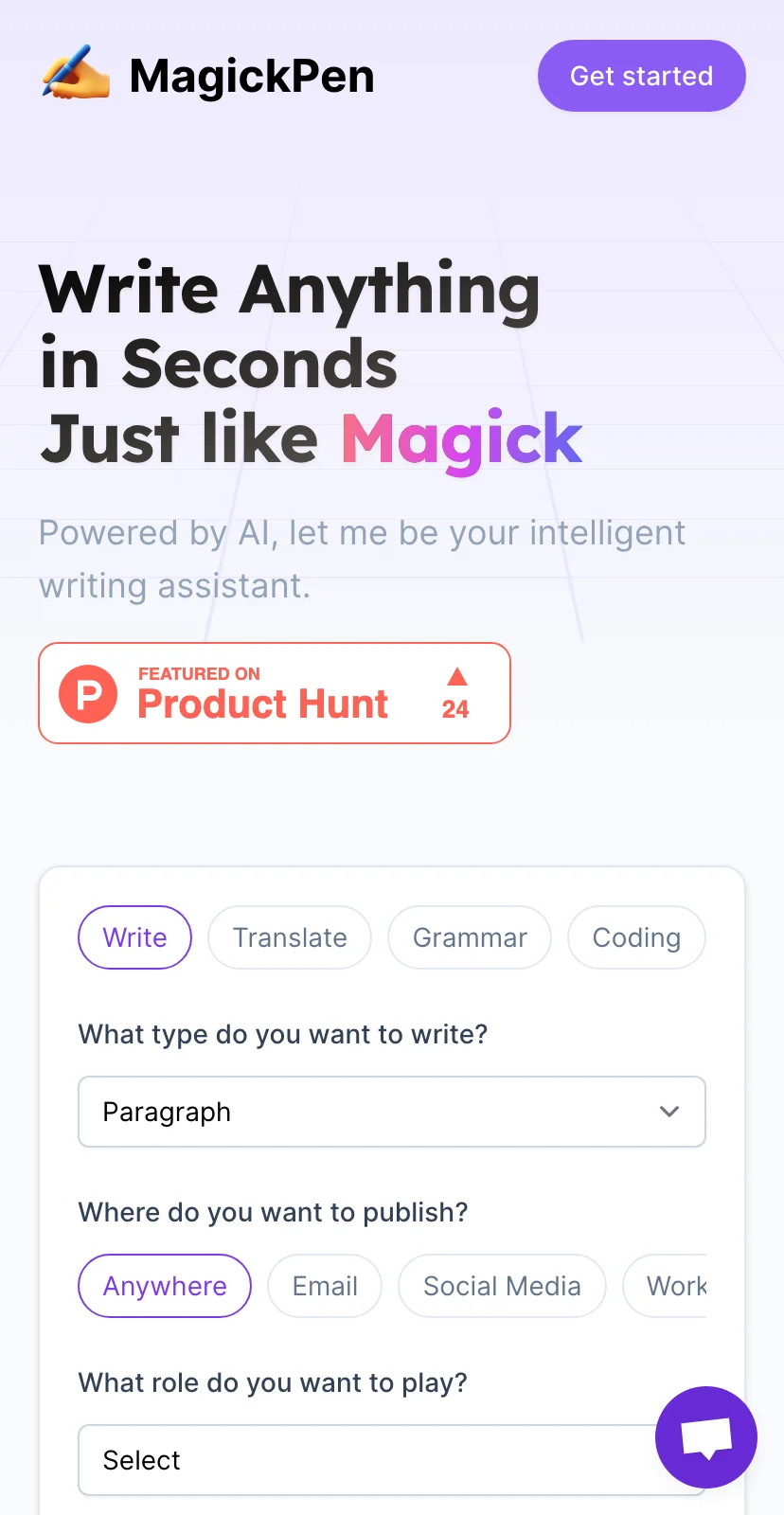Tap the Get started button

[641, 76]
